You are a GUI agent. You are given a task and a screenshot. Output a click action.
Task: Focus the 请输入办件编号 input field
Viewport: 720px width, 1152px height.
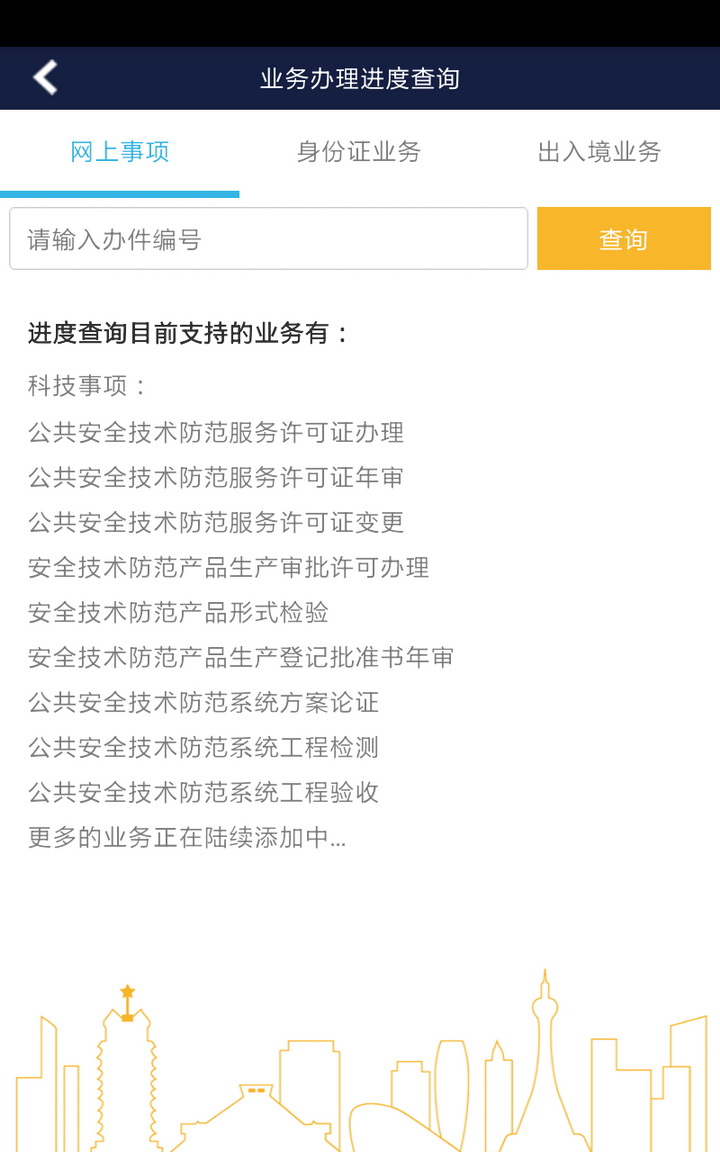point(268,239)
